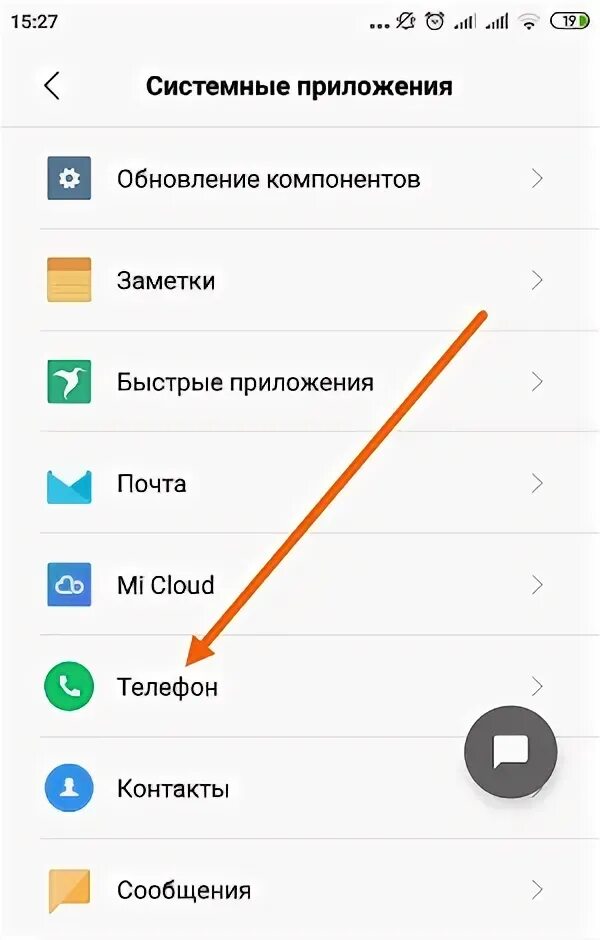
Task: Go back from Системные приложения
Action: [52, 86]
